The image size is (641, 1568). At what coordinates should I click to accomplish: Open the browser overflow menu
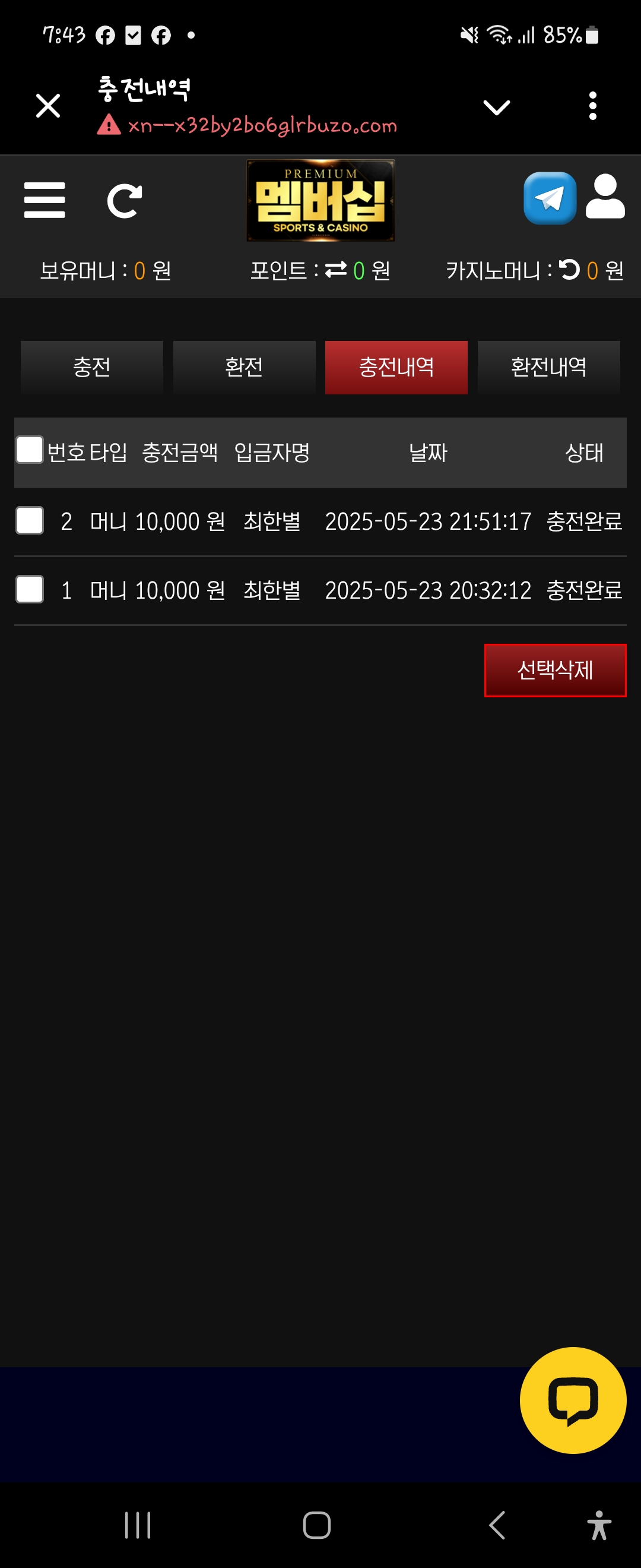tap(592, 106)
